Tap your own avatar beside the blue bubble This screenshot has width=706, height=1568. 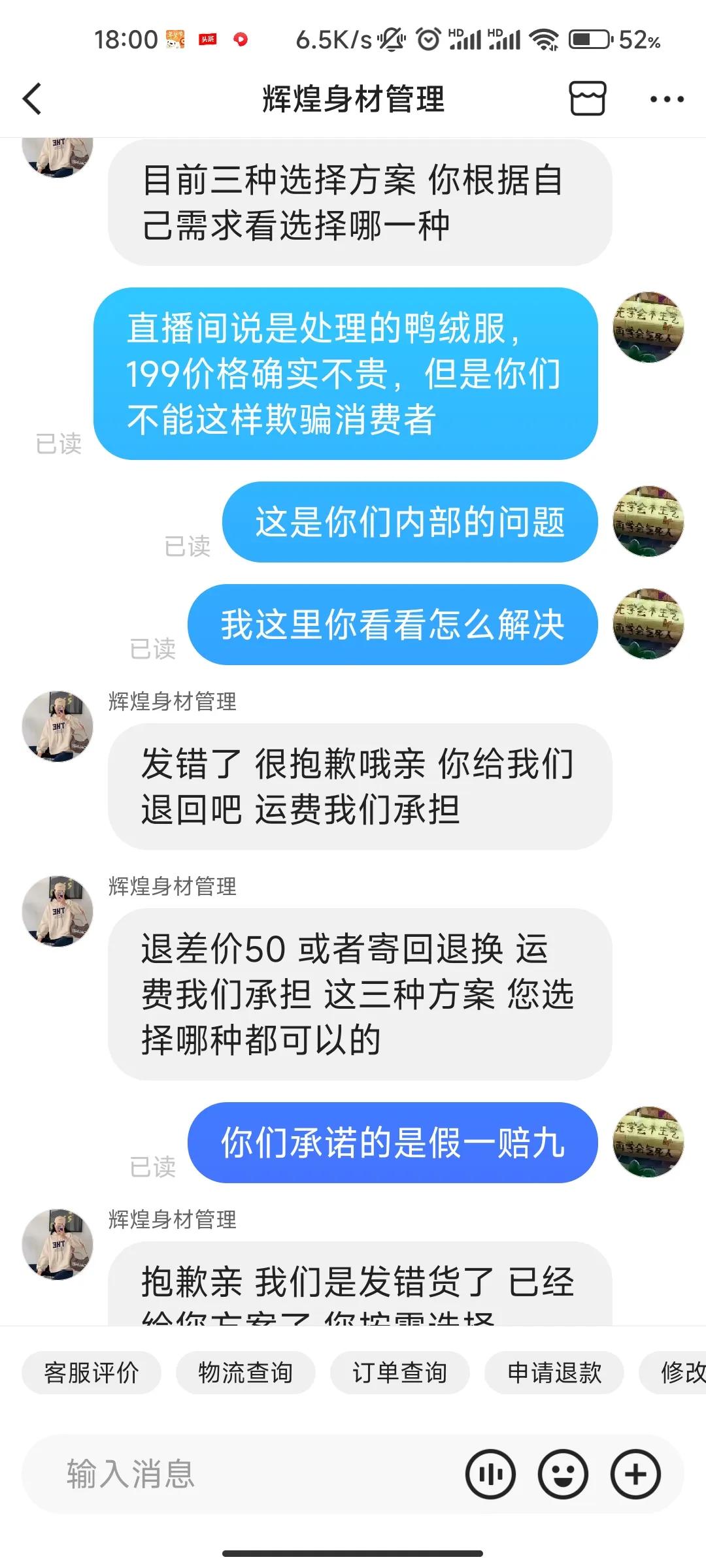coord(648,327)
